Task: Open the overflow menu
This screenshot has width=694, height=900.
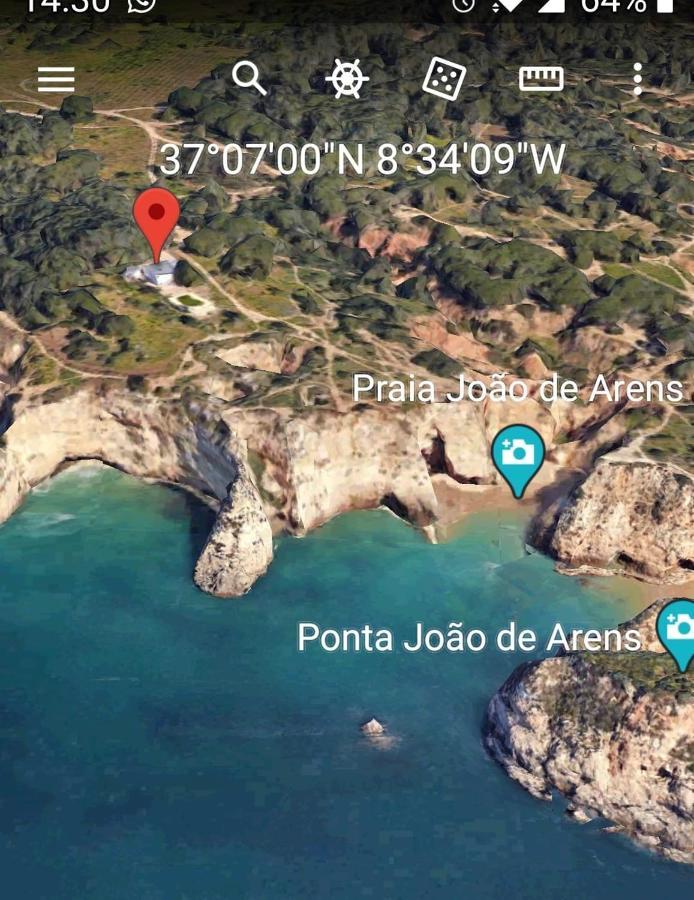Action: [638, 78]
